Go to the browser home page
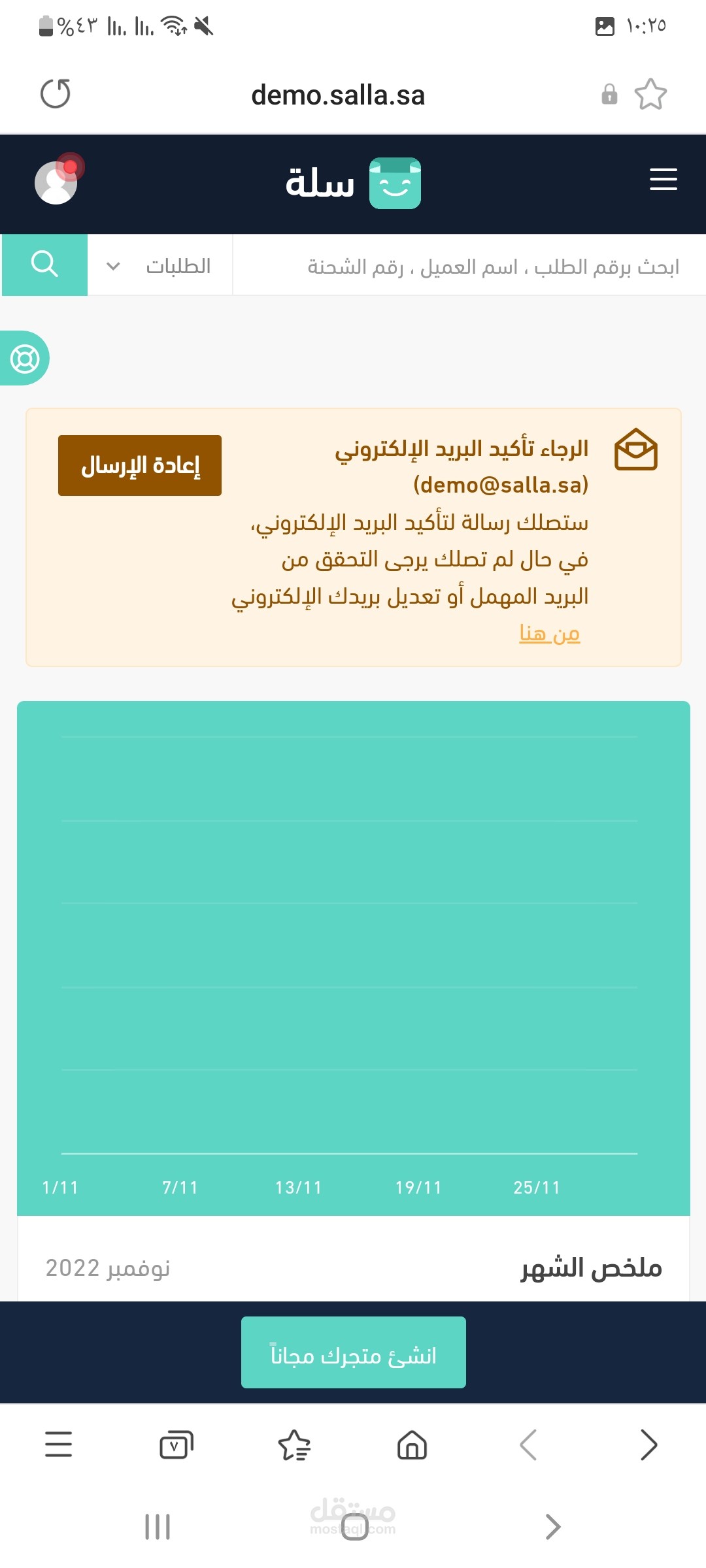This screenshot has height=1568, width=706. pos(412,1445)
